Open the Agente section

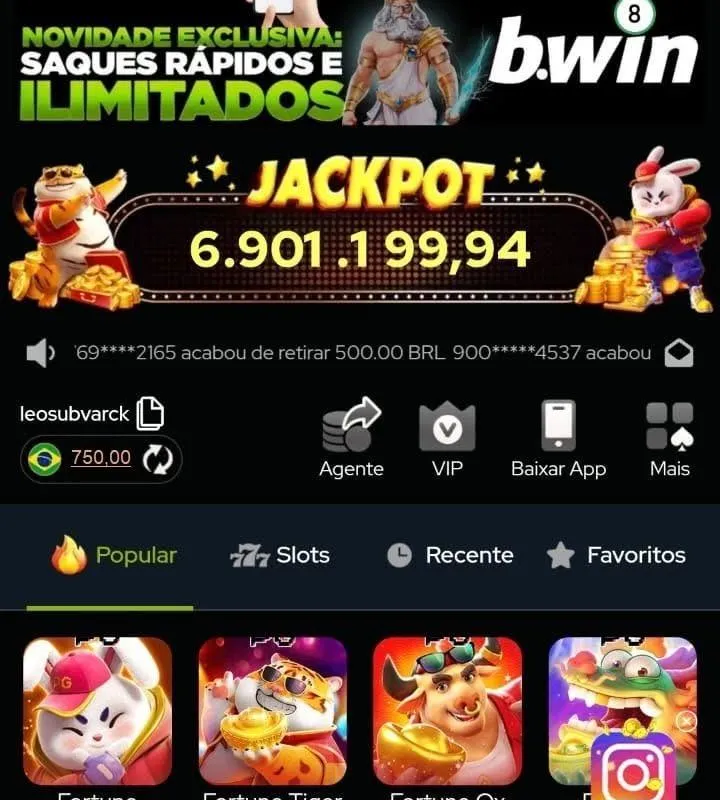pos(351,440)
